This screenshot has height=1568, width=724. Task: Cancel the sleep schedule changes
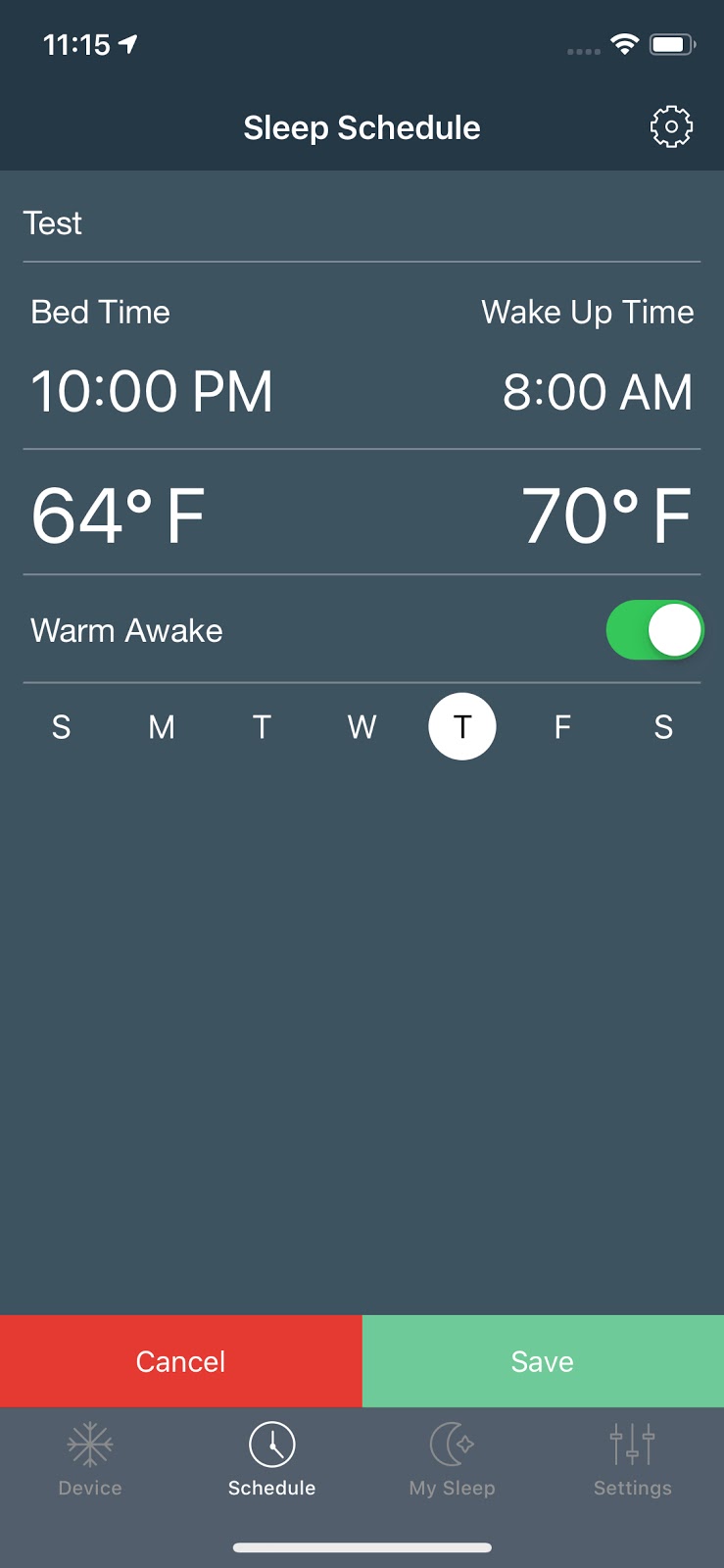[180, 1361]
